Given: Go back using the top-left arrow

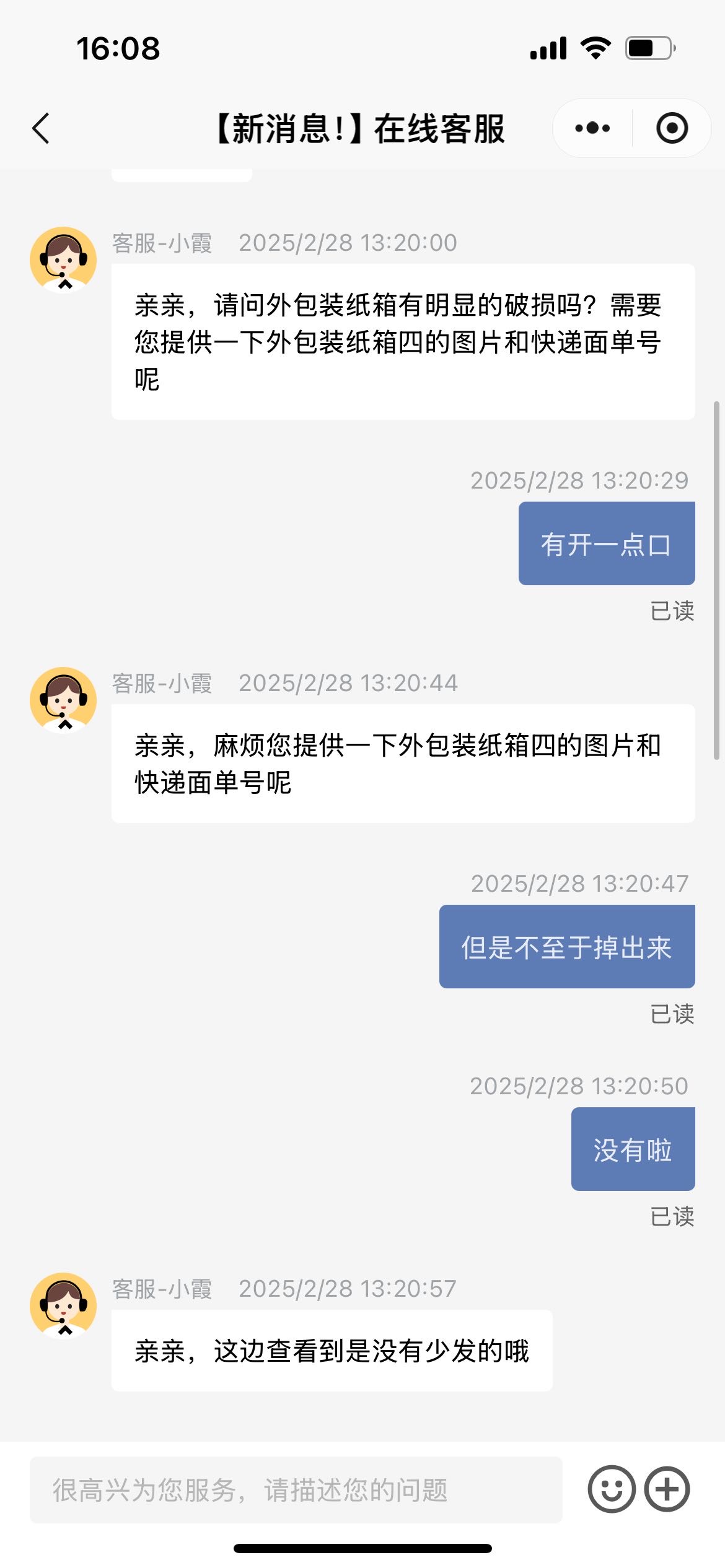Looking at the screenshot, I should click(x=41, y=128).
